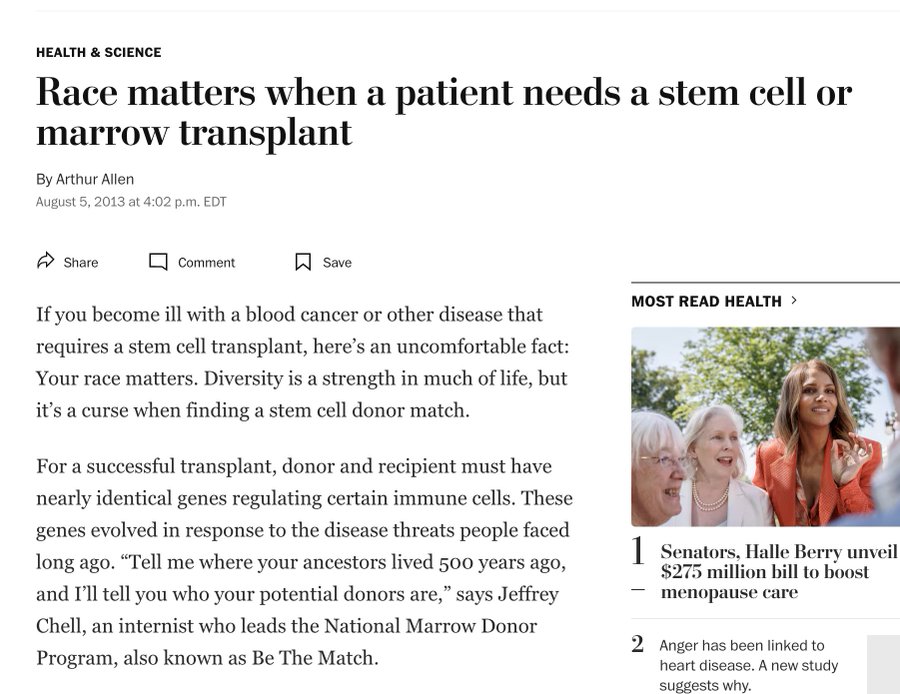Share this article

(68, 262)
